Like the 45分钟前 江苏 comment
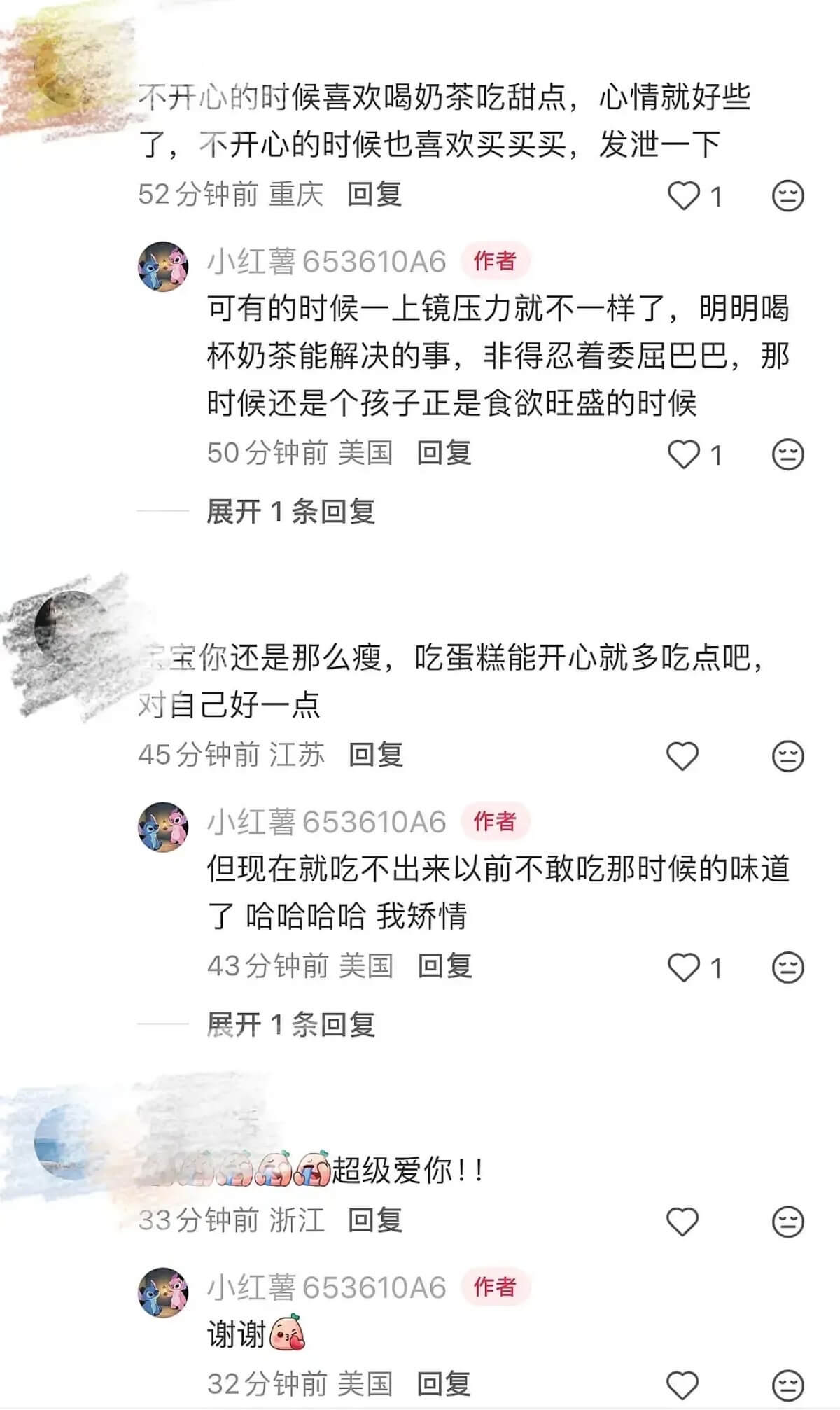Image resolution: width=840 pixels, height=1410 pixels. (x=682, y=756)
